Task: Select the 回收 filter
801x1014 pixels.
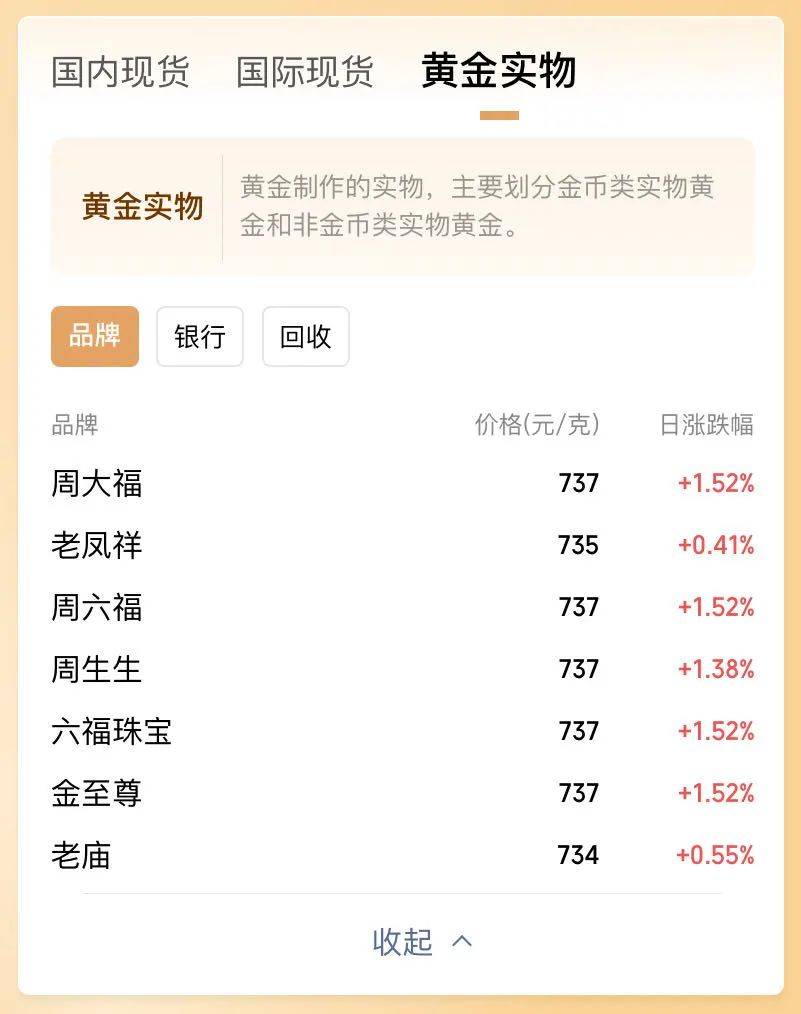Action: 305,337
